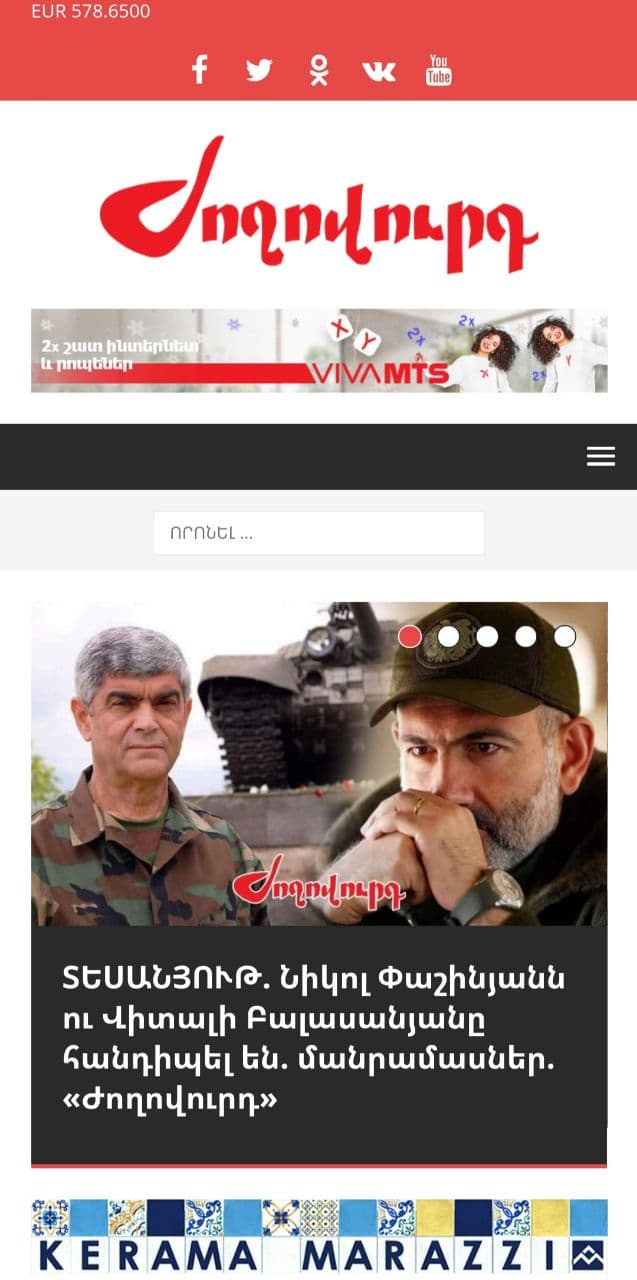The width and height of the screenshot is (637, 1280).
Task: Tap the ՈՐՈՆԵԼ search field
Action: (318, 533)
